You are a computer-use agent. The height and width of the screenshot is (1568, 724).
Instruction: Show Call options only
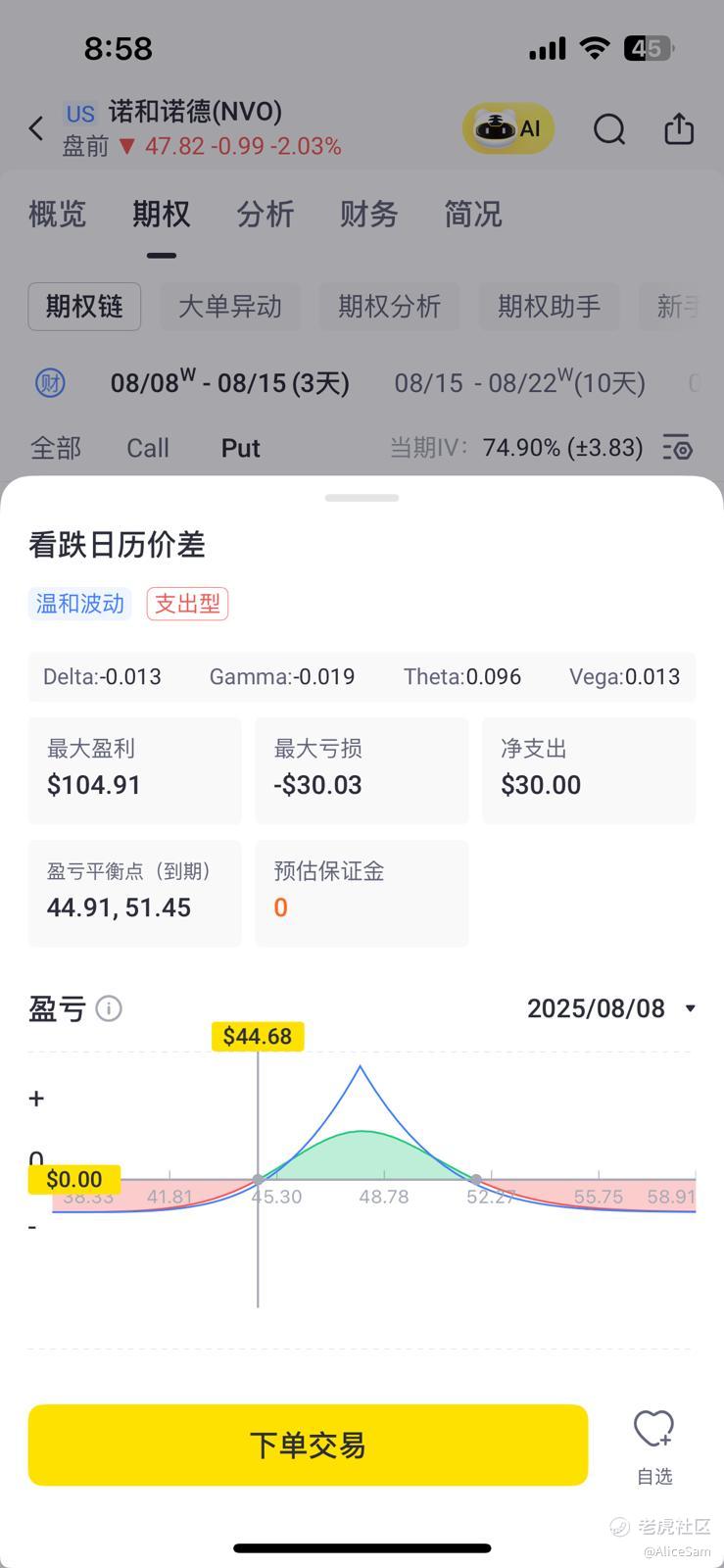[x=148, y=448]
